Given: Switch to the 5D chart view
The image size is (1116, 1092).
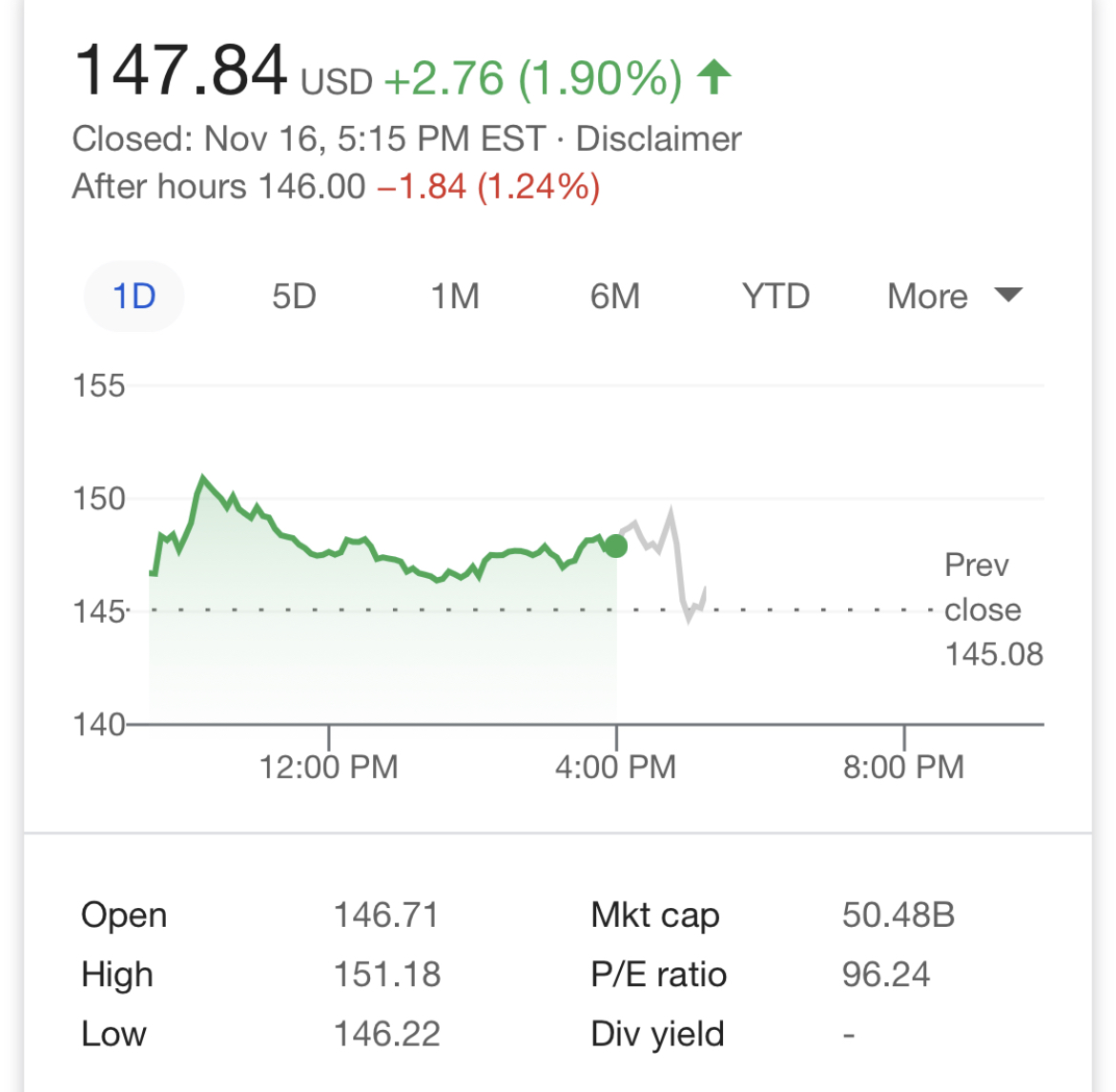Looking at the screenshot, I should 294,297.
